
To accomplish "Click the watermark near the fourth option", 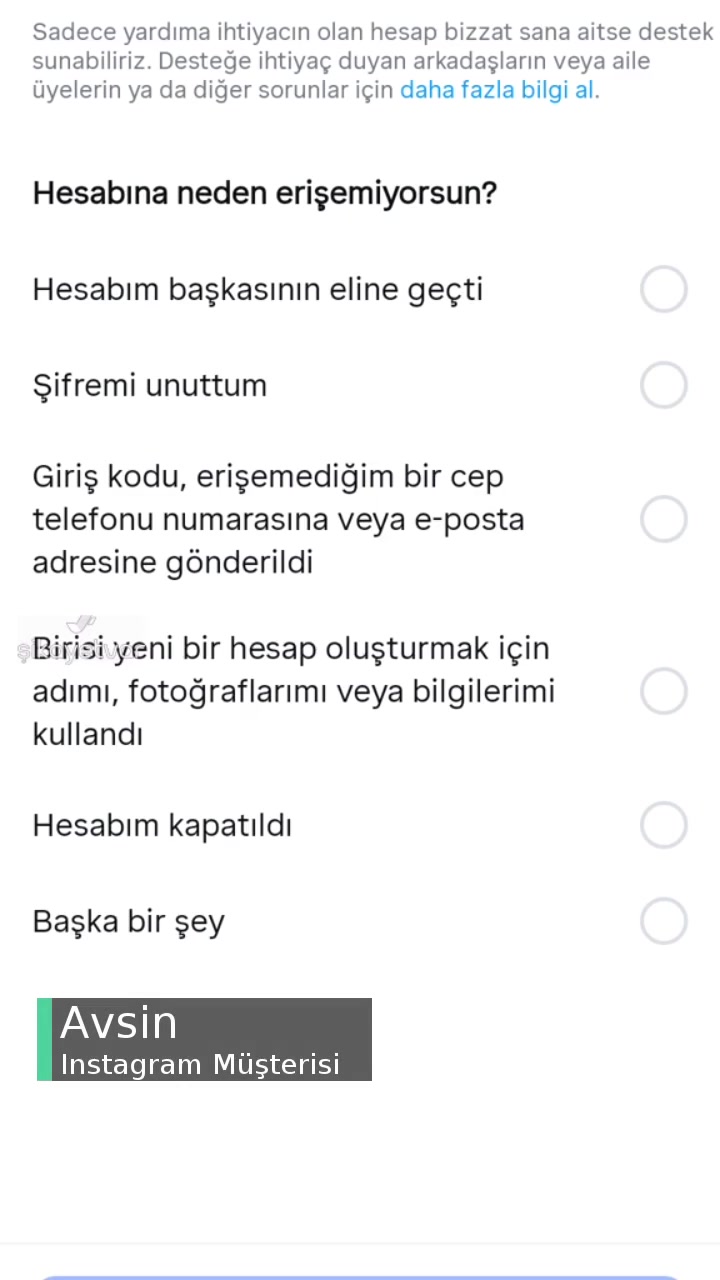I will click(x=80, y=645).
